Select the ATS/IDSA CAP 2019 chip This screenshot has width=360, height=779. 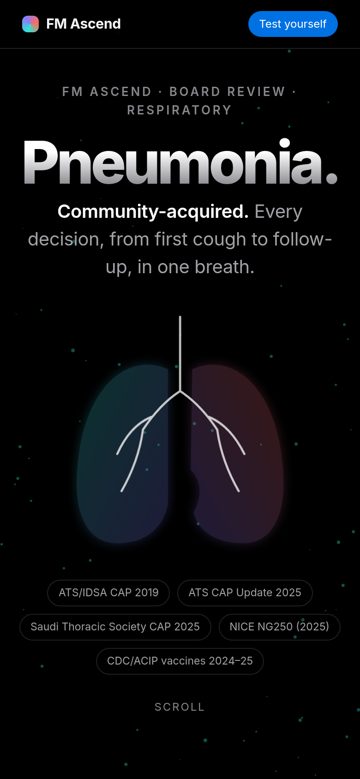108,593
